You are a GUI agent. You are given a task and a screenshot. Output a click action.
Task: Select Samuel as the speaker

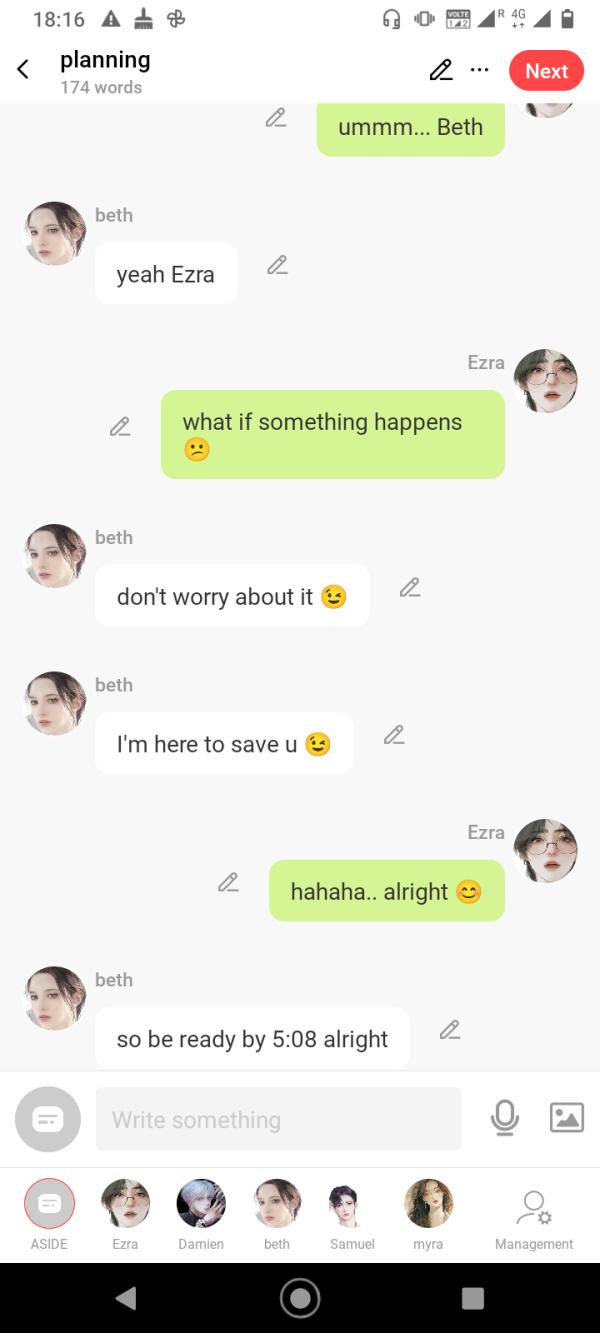(x=352, y=1204)
